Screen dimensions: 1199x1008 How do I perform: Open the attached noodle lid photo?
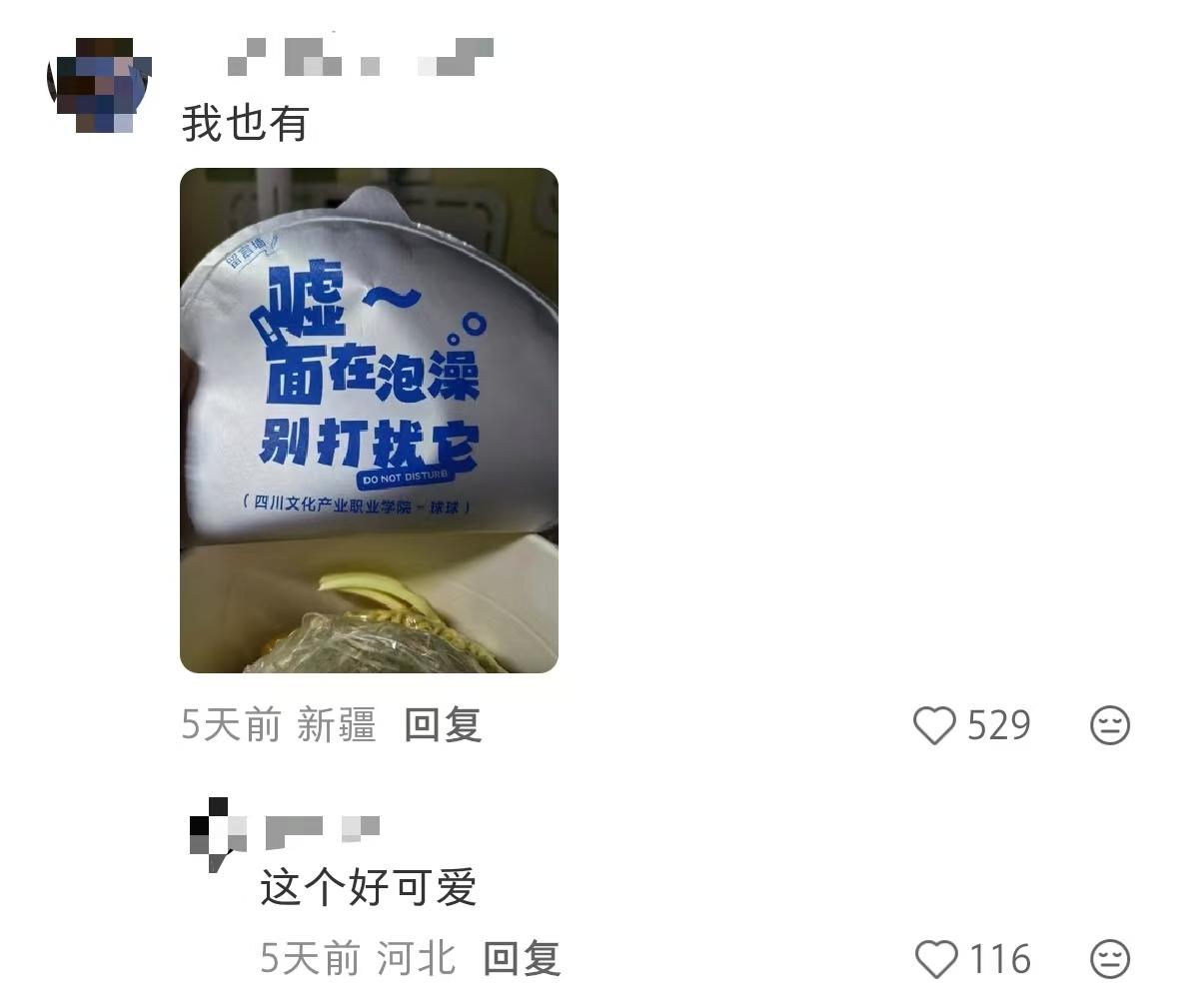point(369,420)
